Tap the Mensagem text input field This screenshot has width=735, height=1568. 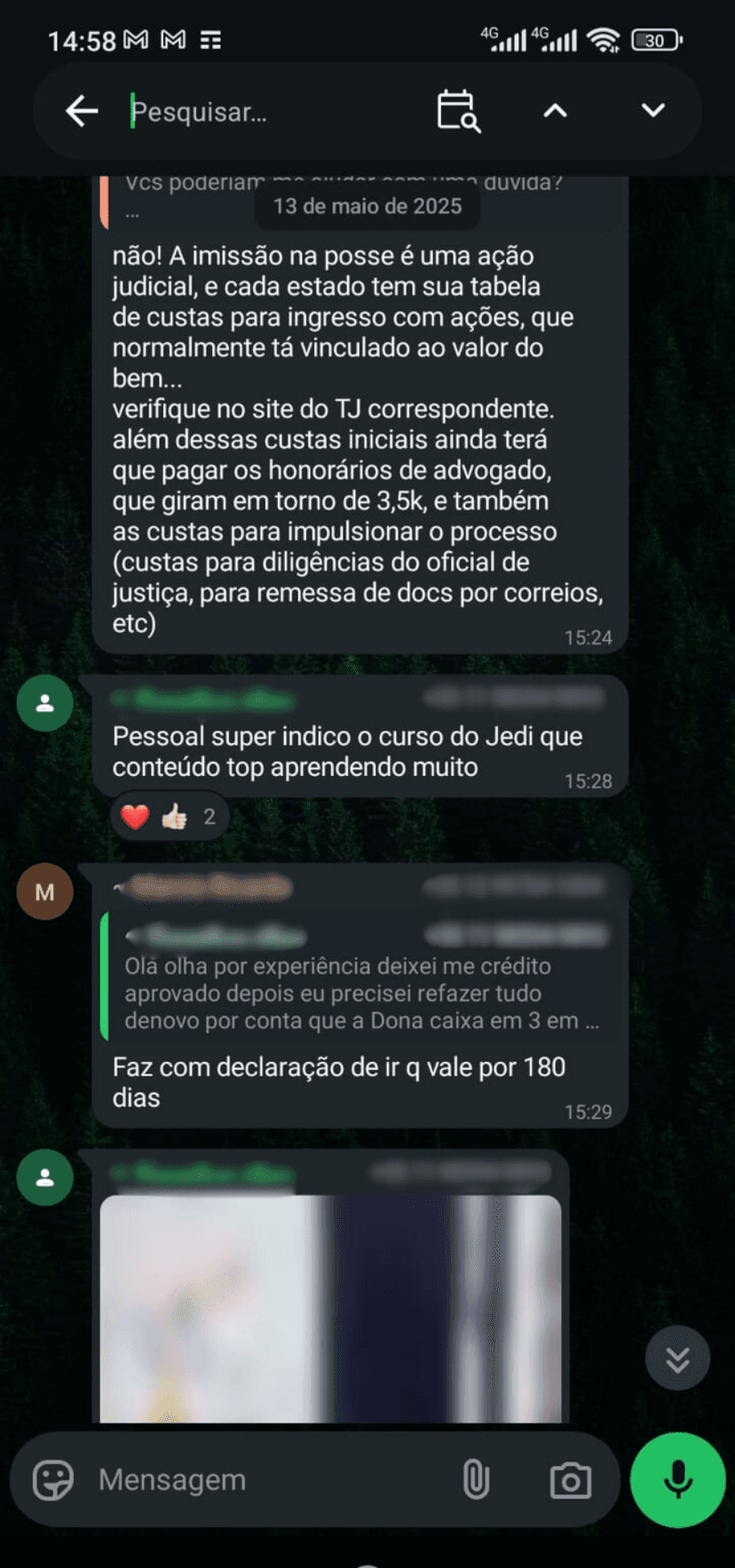coord(266,1479)
